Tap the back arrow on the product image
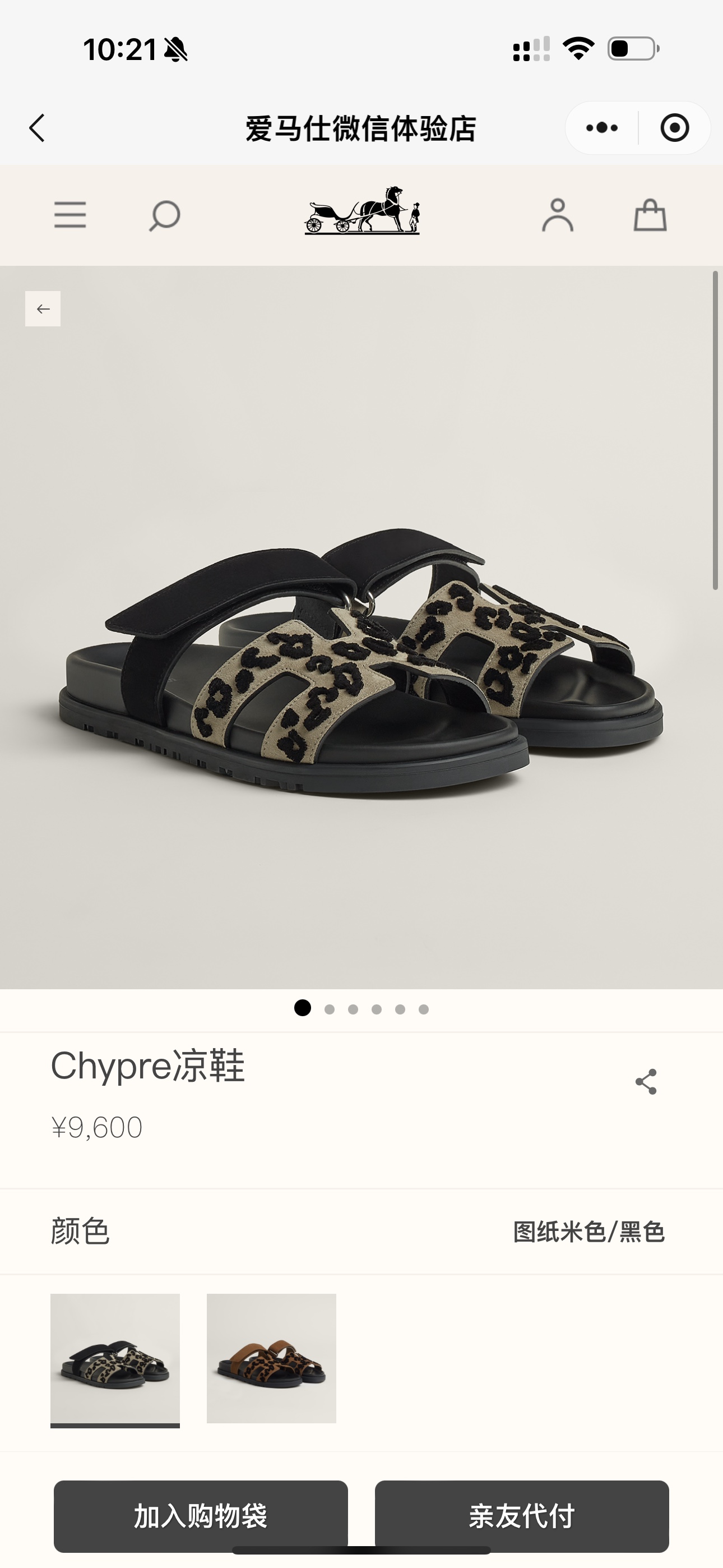Viewport: 723px width, 1568px height. pos(43,308)
